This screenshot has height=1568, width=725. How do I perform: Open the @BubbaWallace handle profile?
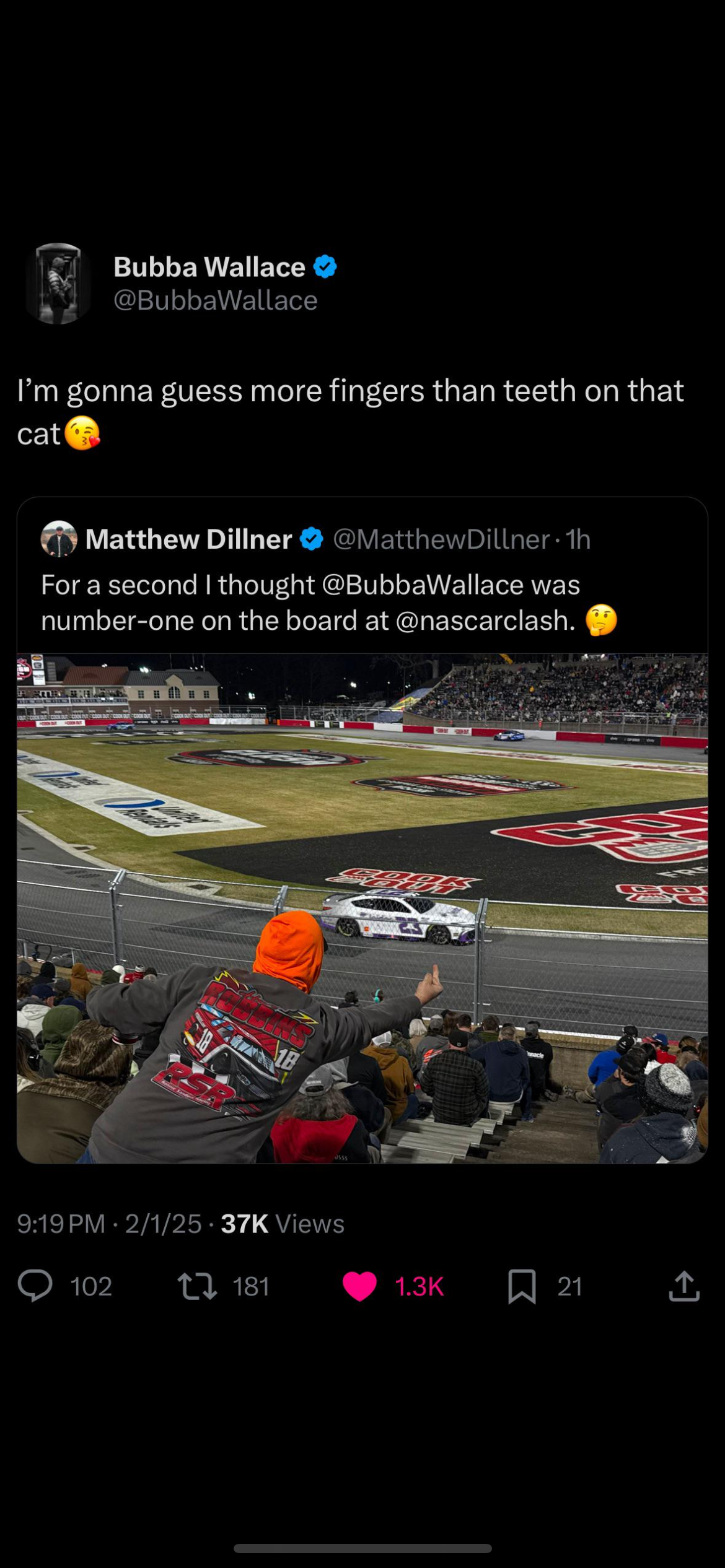[215, 300]
